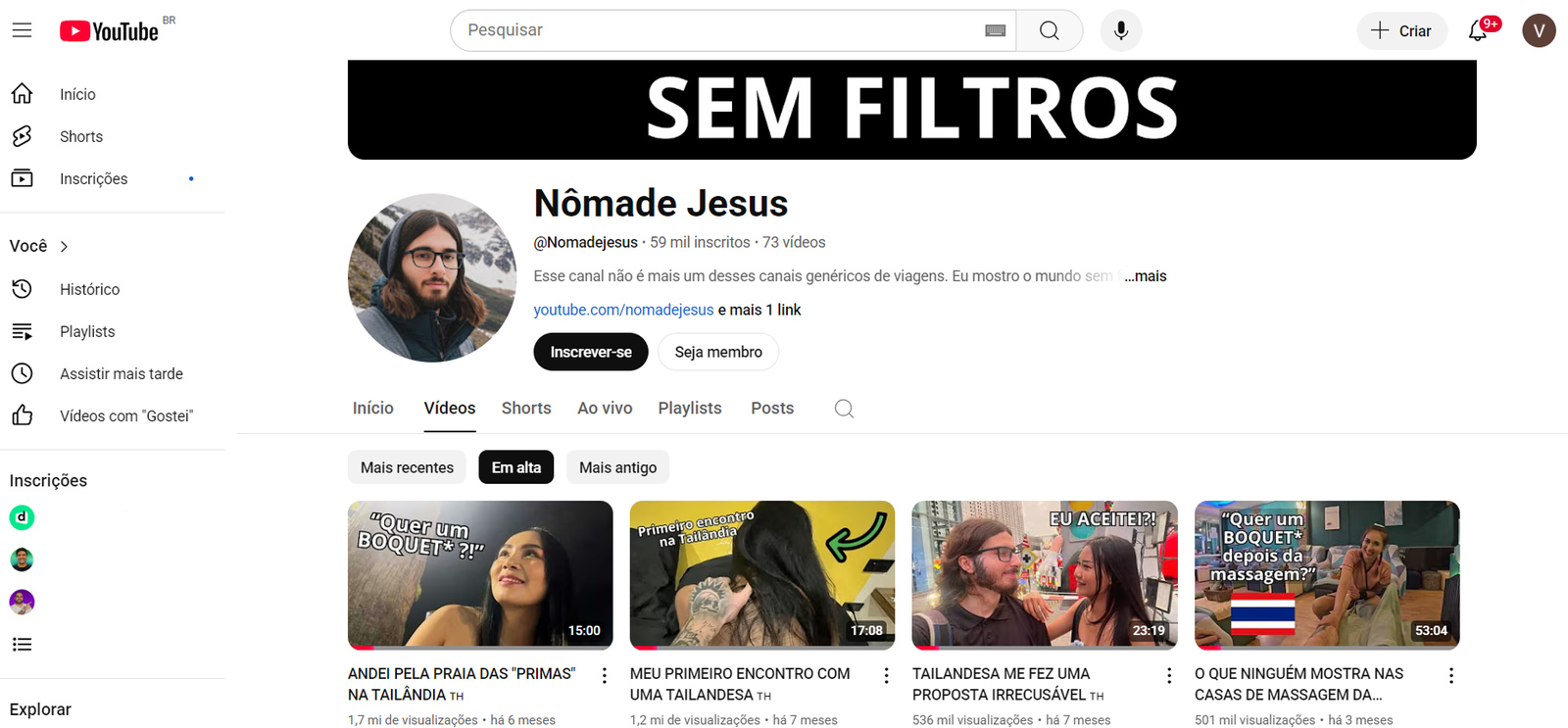Open Assistir mais tarde list

coord(121,373)
